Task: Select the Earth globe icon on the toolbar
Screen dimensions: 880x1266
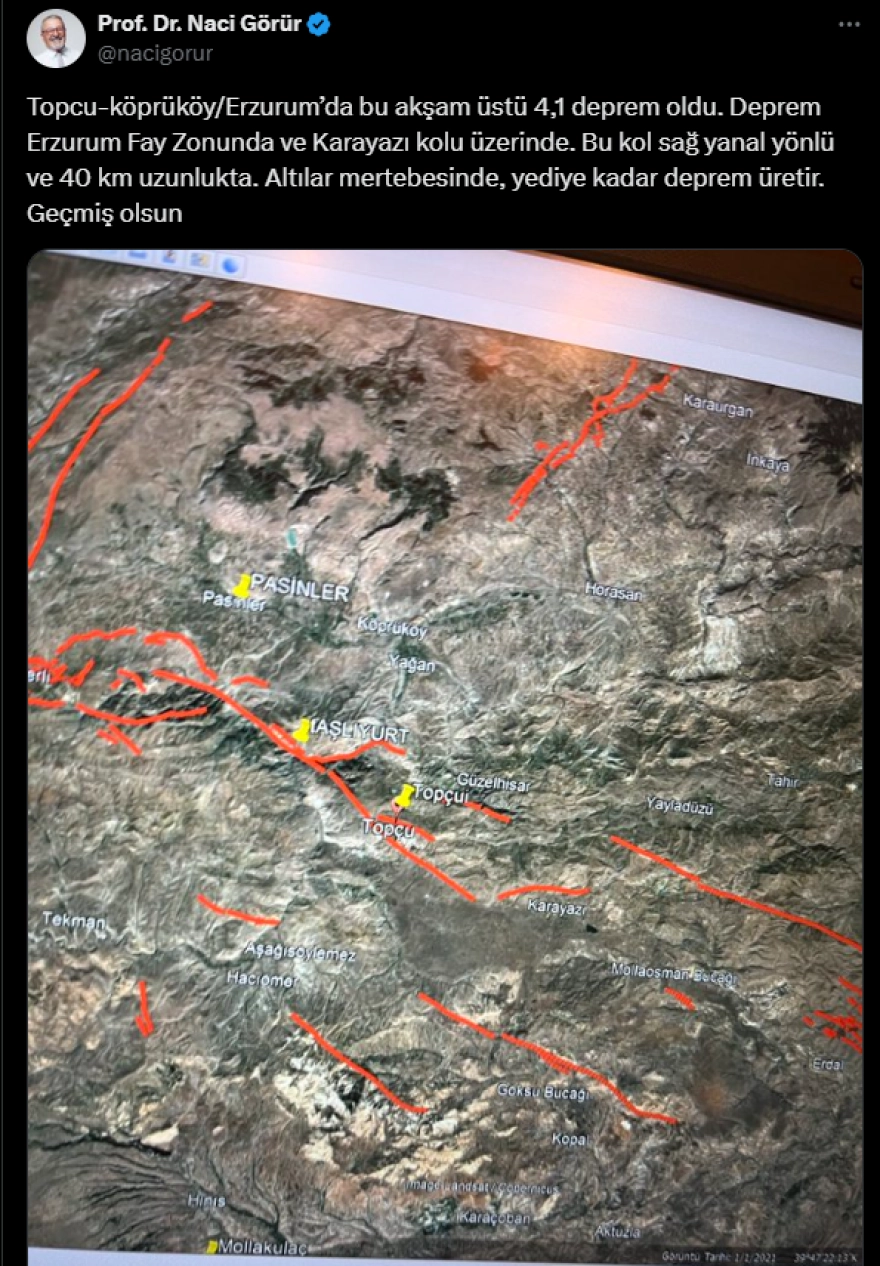Action: (230, 268)
